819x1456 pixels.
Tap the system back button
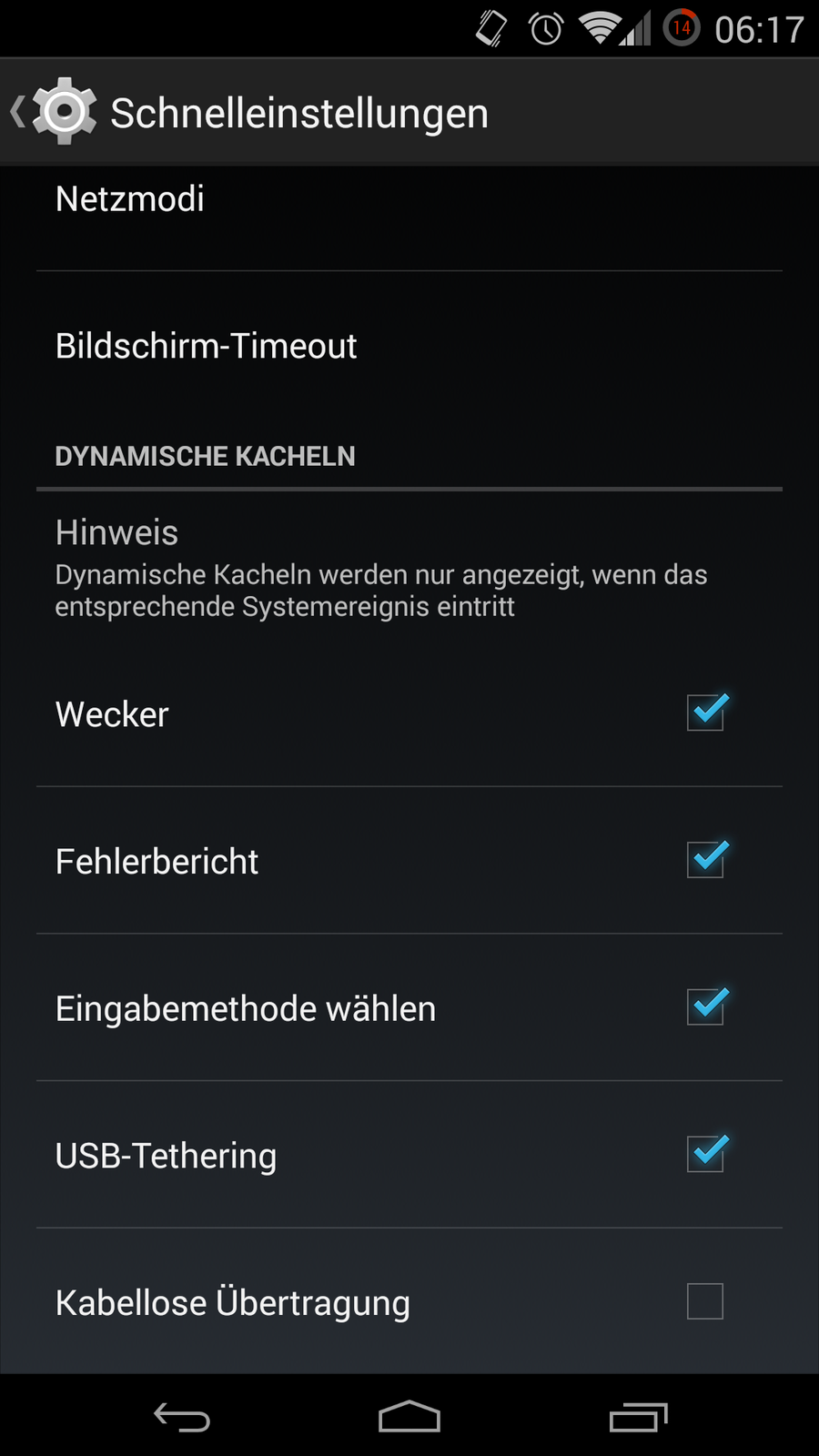tap(182, 1417)
